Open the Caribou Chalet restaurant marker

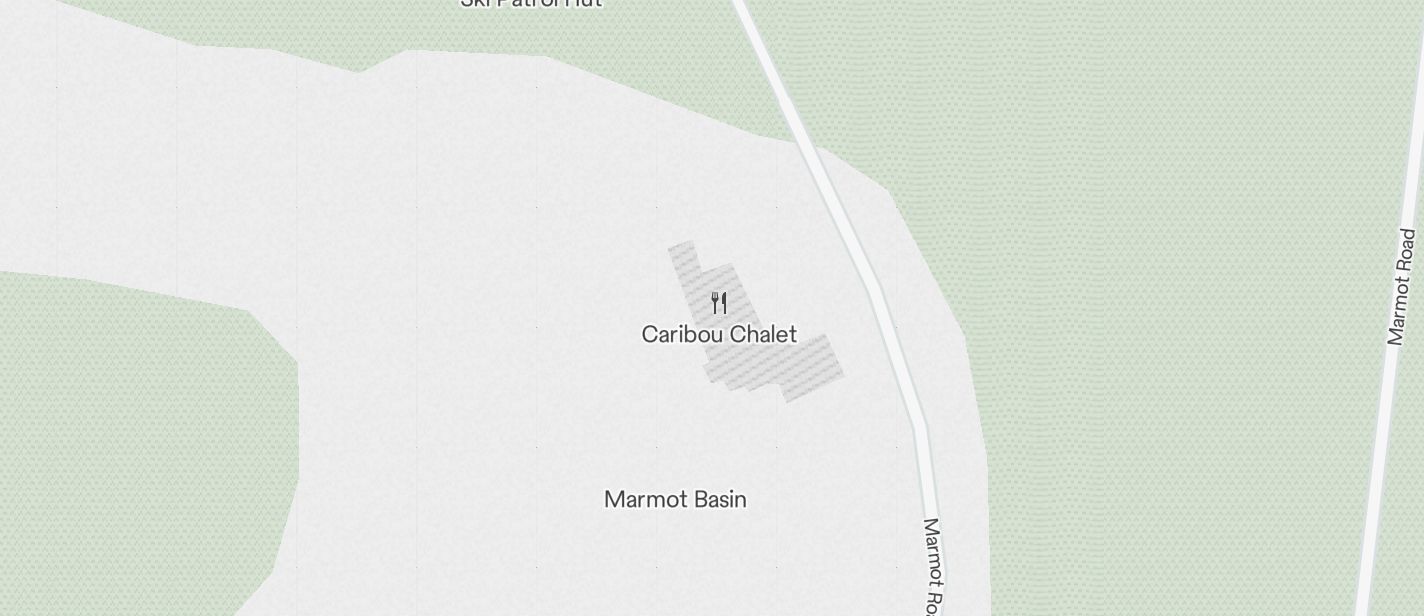click(x=719, y=302)
